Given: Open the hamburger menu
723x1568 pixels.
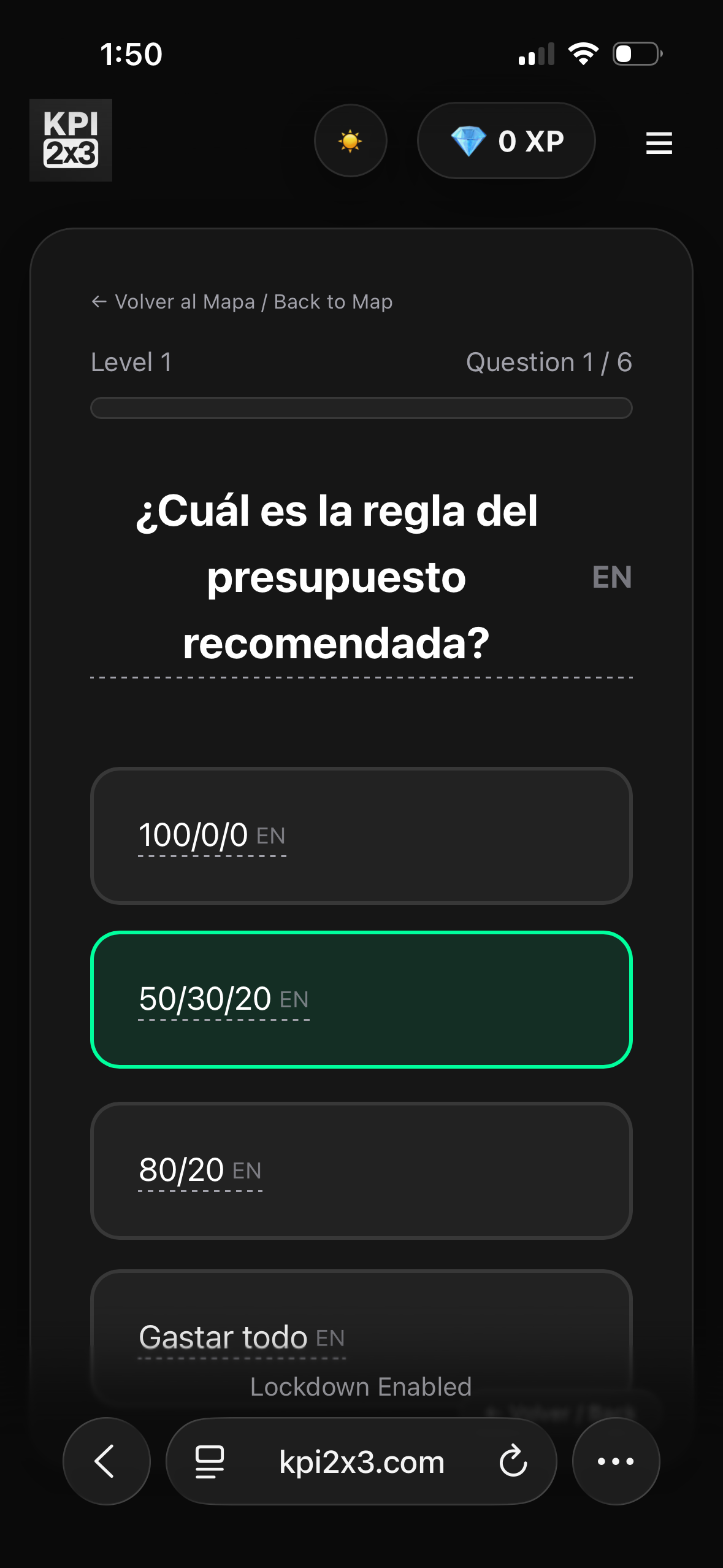Looking at the screenshot, I should point(659,143).
